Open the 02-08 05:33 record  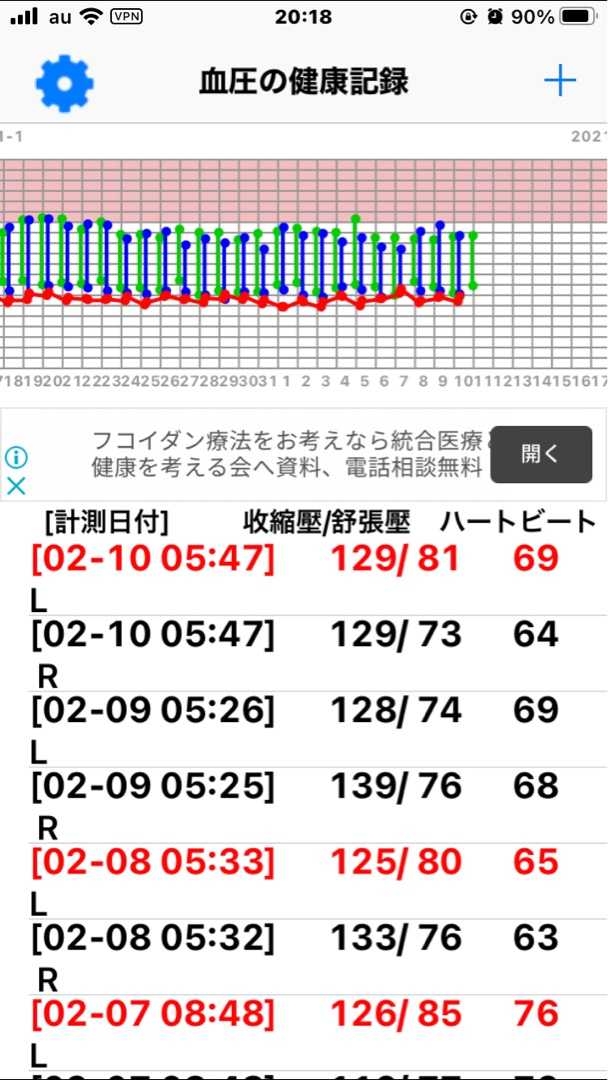[x=304, y=880]
